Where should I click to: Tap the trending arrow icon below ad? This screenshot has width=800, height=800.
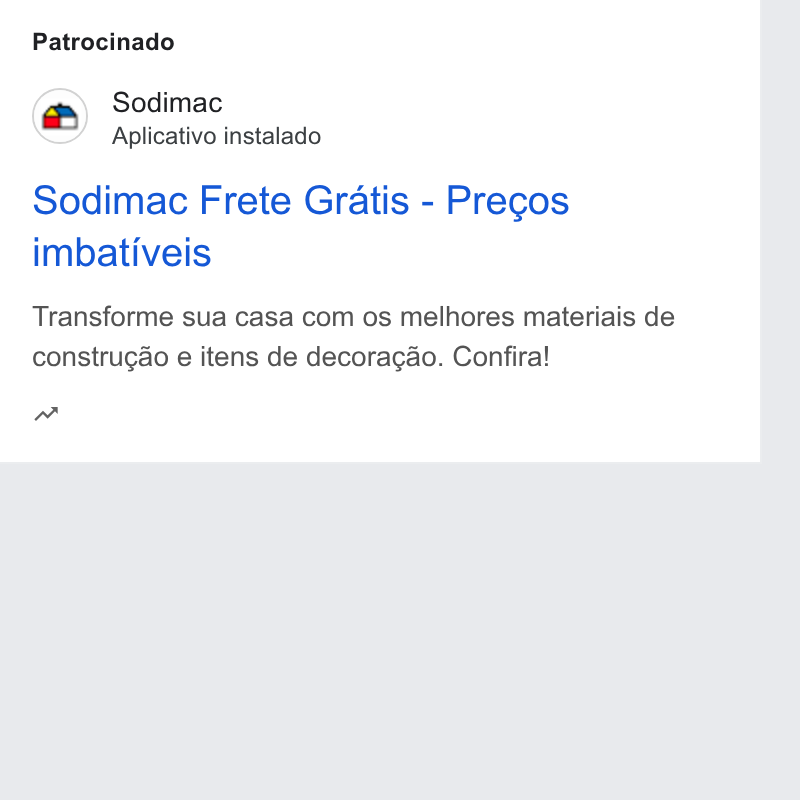46,414
